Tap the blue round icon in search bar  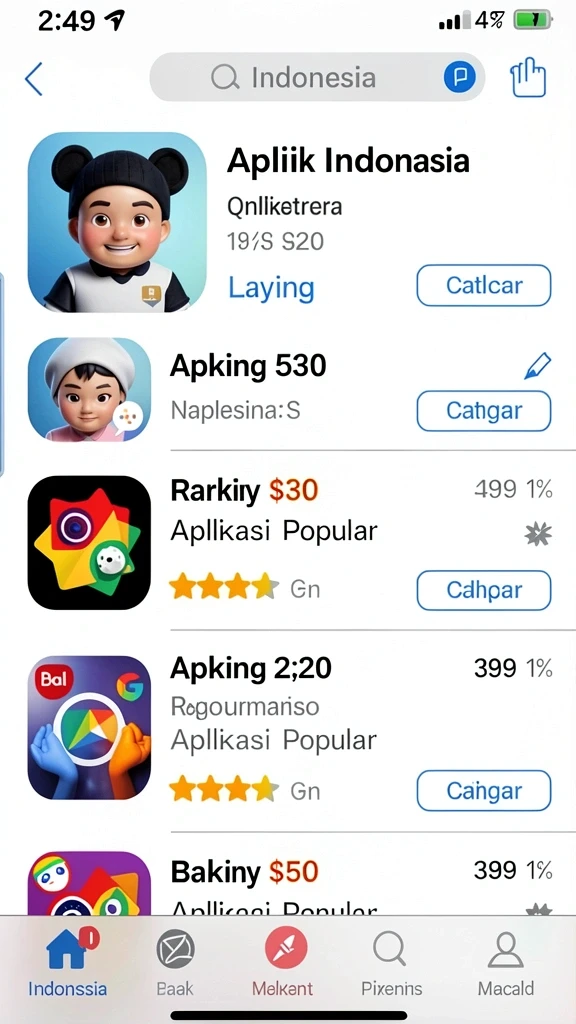[x=460, y=78]
